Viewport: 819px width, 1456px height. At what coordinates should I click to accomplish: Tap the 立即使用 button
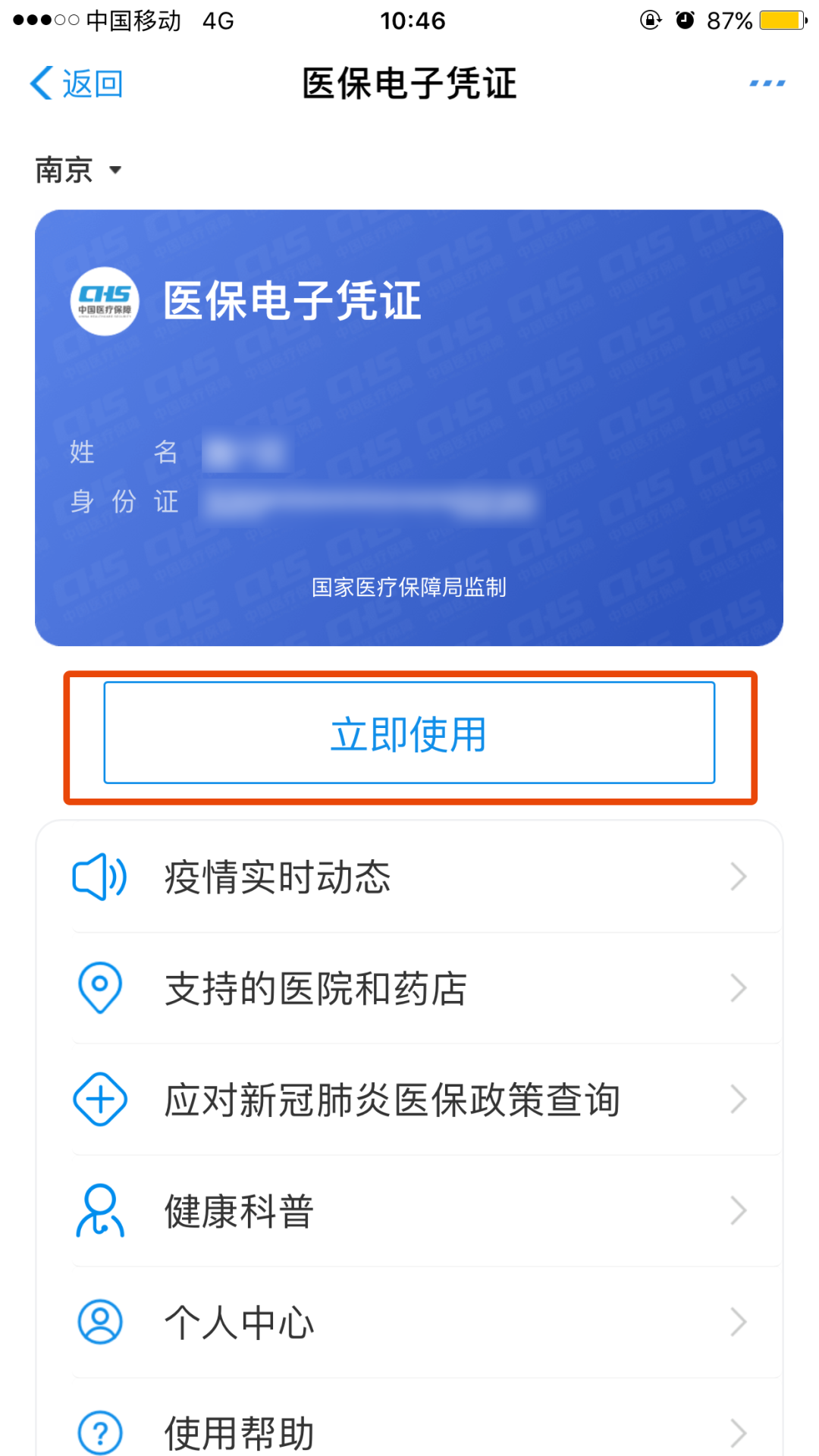[409, 733]
